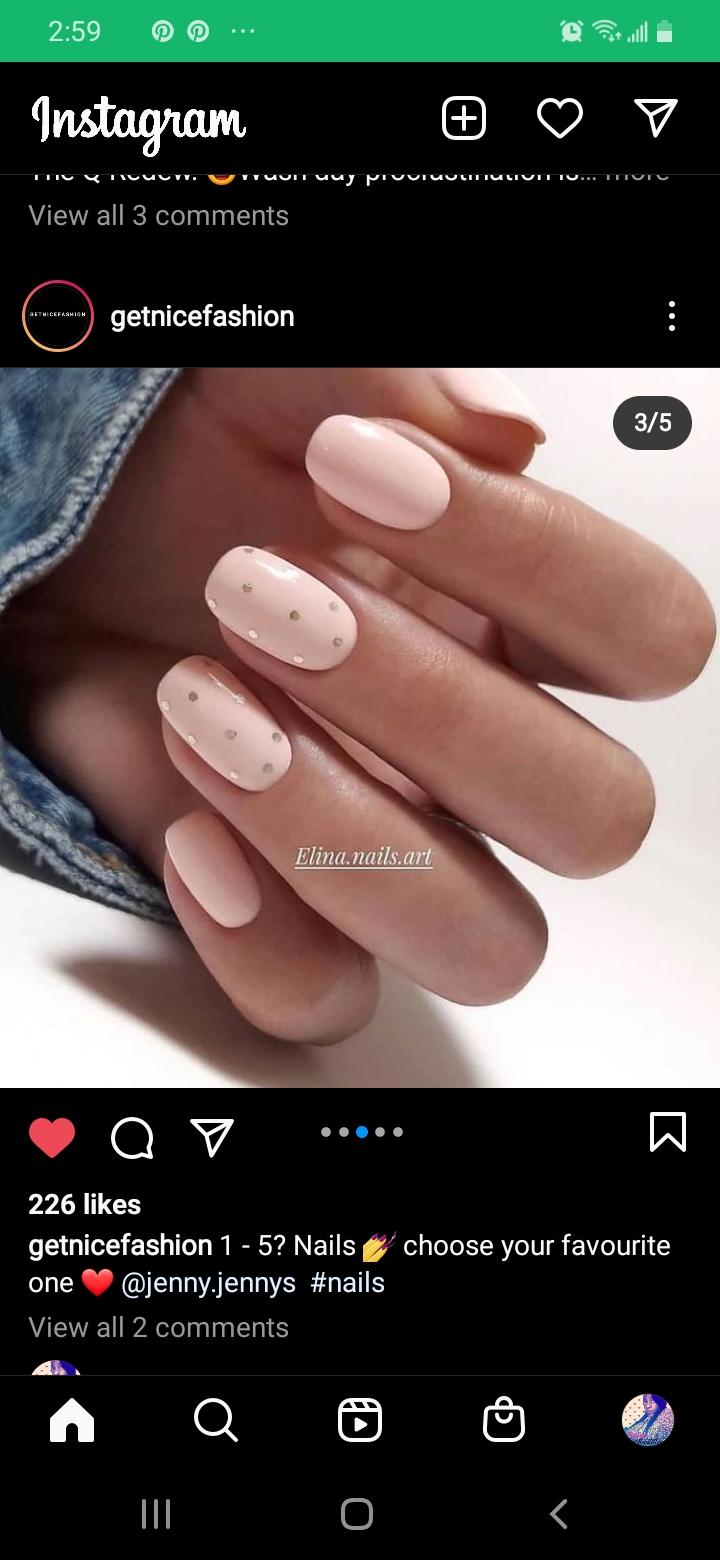Open getnicefashion's profile picture
This screenshot has width=720, height=1560.
(58, 316)
